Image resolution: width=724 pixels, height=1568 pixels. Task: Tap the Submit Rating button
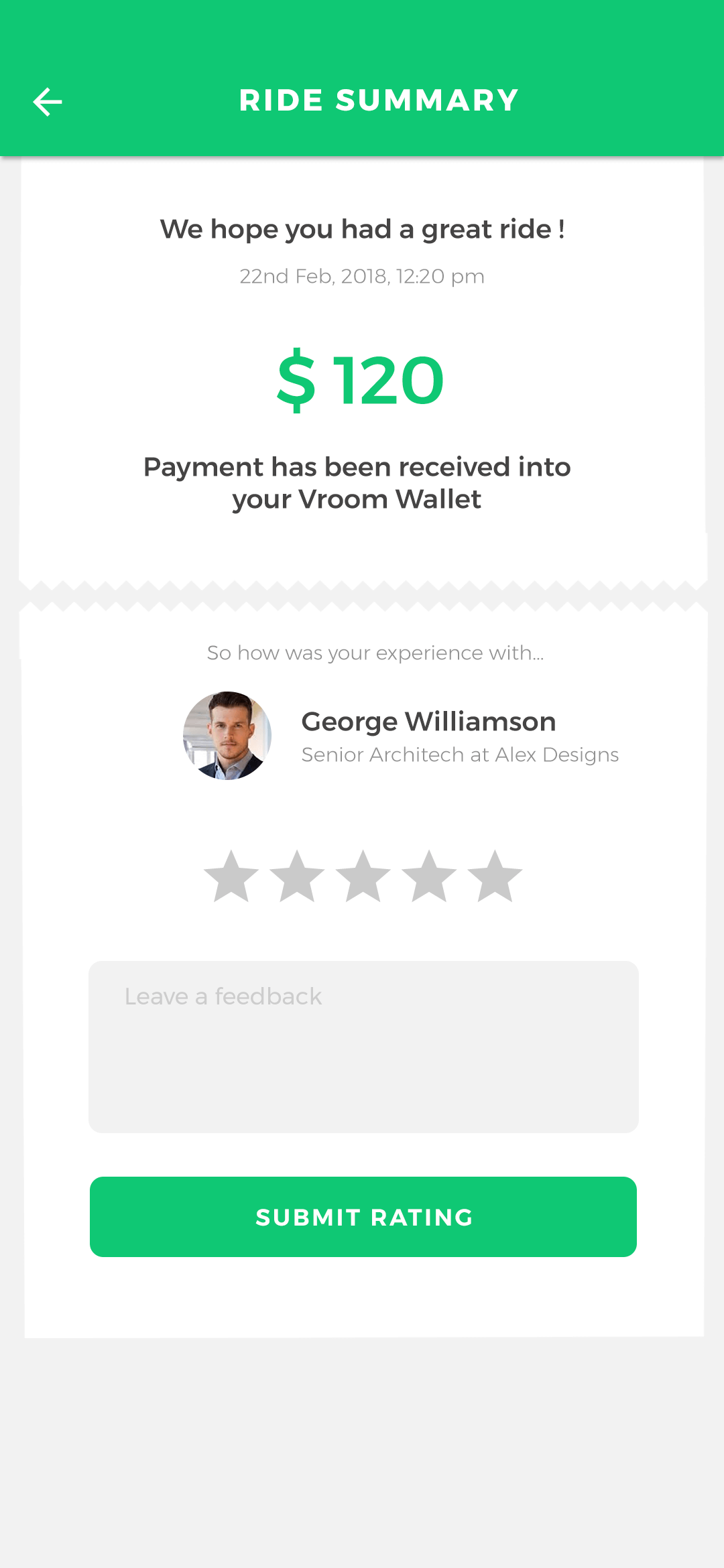coord(363,1218)
